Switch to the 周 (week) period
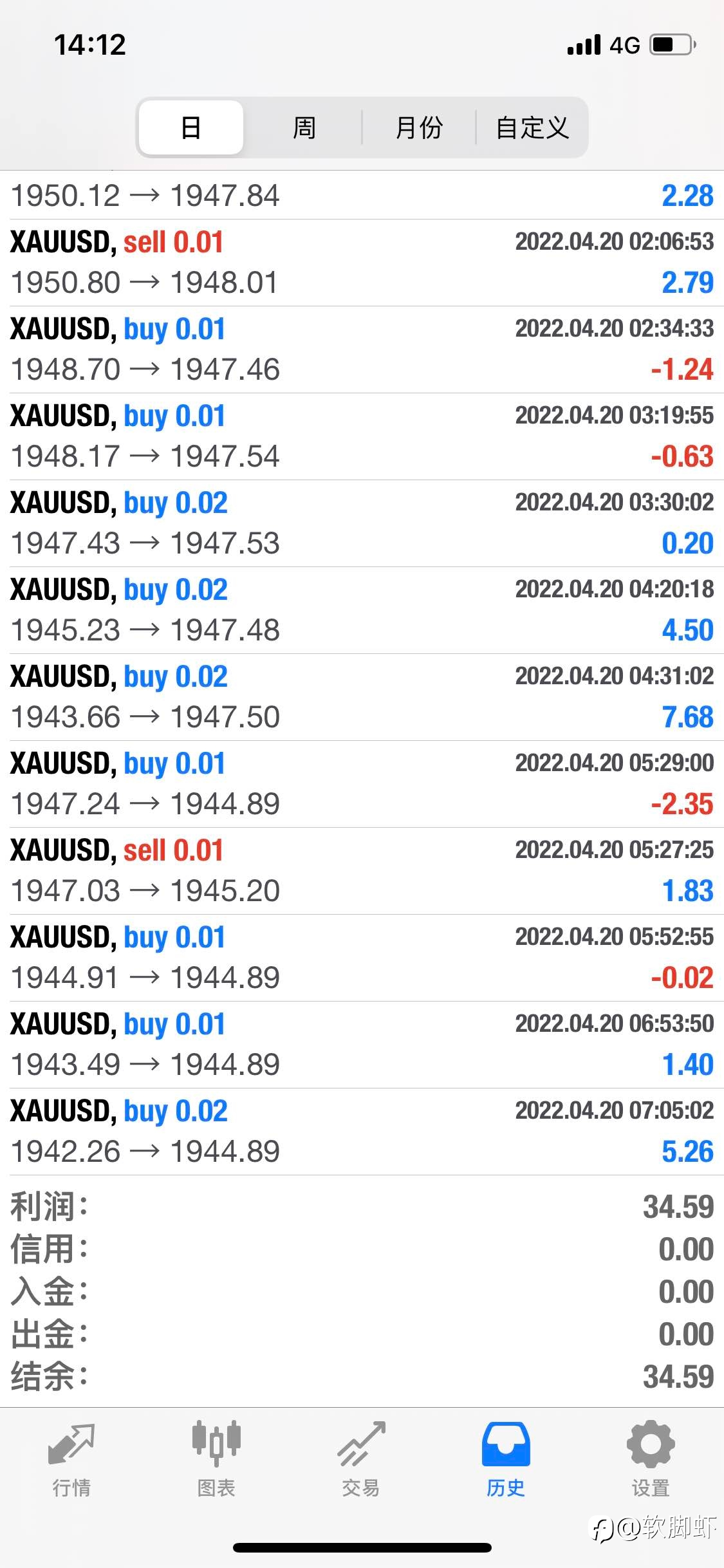The width and height of the screenshot is (724, 1568). (304, 127)
